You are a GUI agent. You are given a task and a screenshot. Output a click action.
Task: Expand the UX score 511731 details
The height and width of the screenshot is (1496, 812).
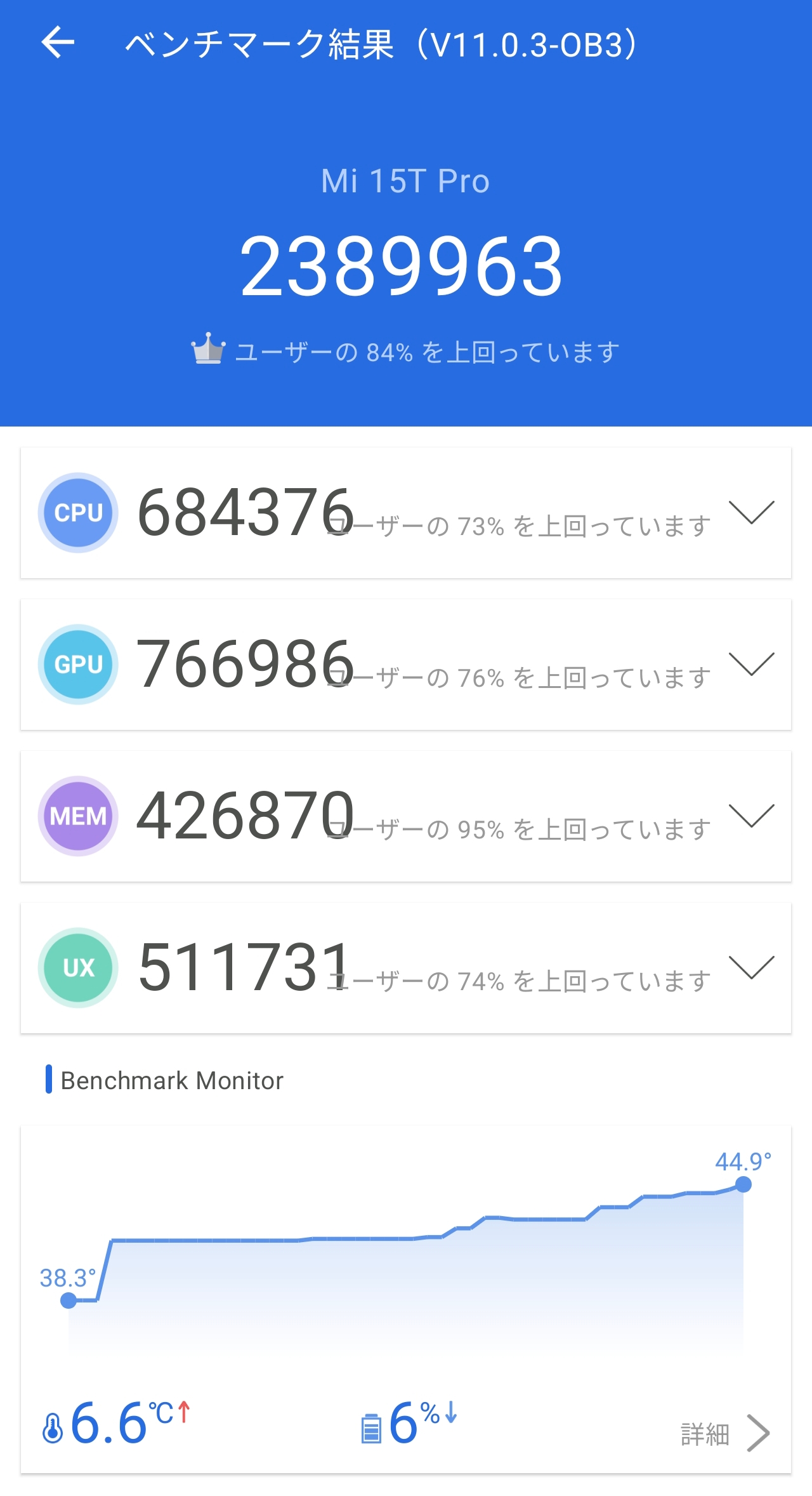point(751,968)
